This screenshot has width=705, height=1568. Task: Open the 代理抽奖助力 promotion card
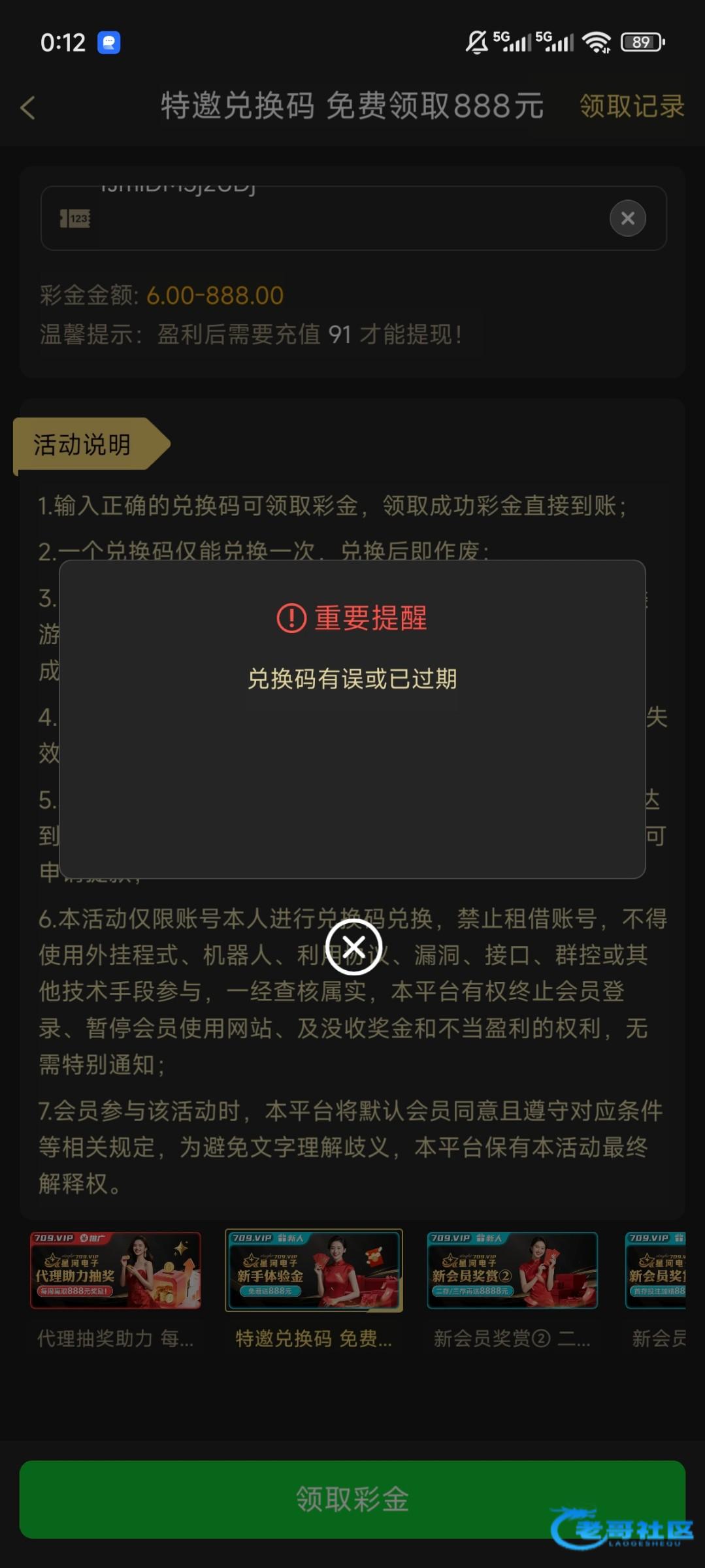point(116,1271)
